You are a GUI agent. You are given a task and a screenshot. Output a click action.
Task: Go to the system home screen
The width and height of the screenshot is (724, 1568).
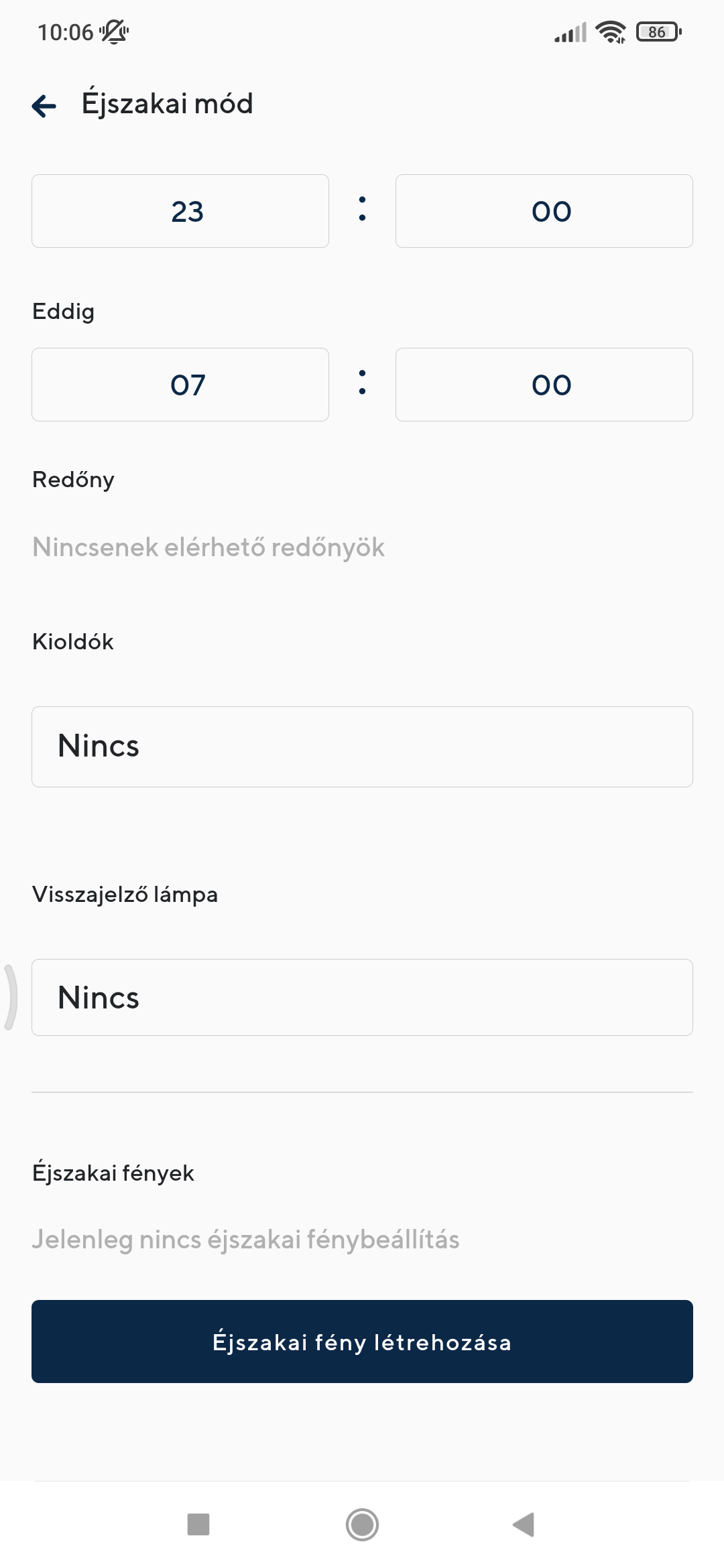point(362,1524)
